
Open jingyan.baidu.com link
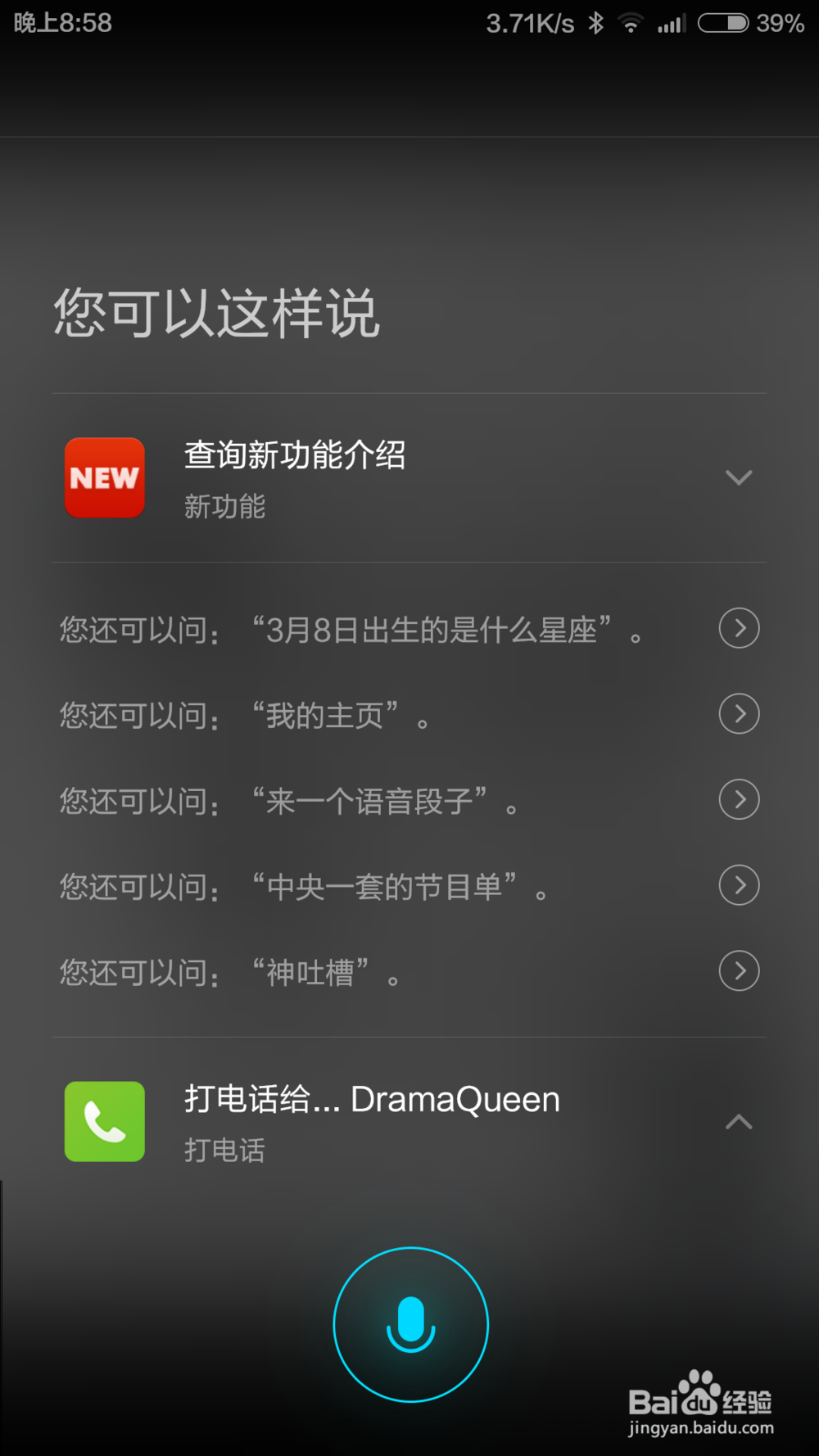[699, 1427]
